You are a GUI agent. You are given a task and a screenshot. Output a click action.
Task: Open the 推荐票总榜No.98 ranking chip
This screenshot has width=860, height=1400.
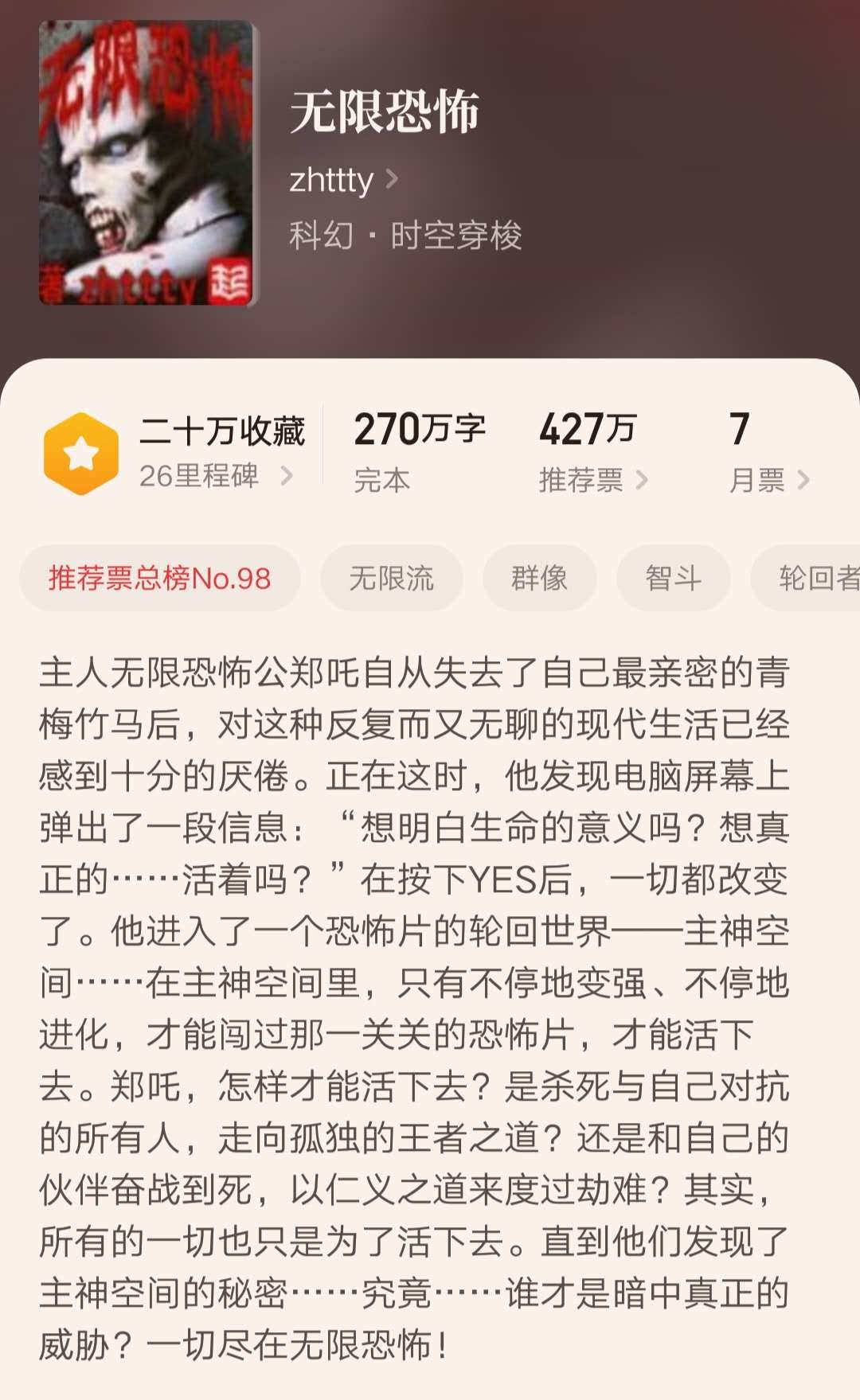(160, 578)
